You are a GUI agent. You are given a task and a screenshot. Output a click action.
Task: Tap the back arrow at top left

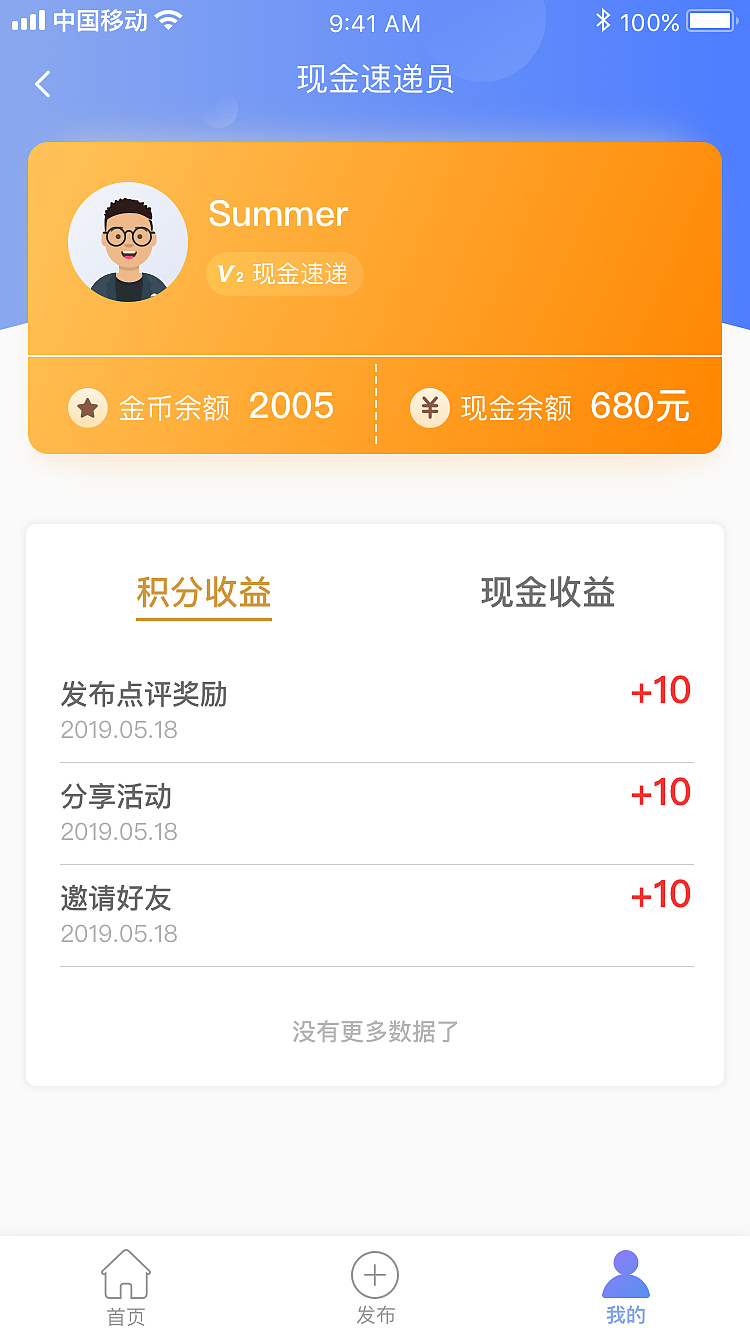42,84
